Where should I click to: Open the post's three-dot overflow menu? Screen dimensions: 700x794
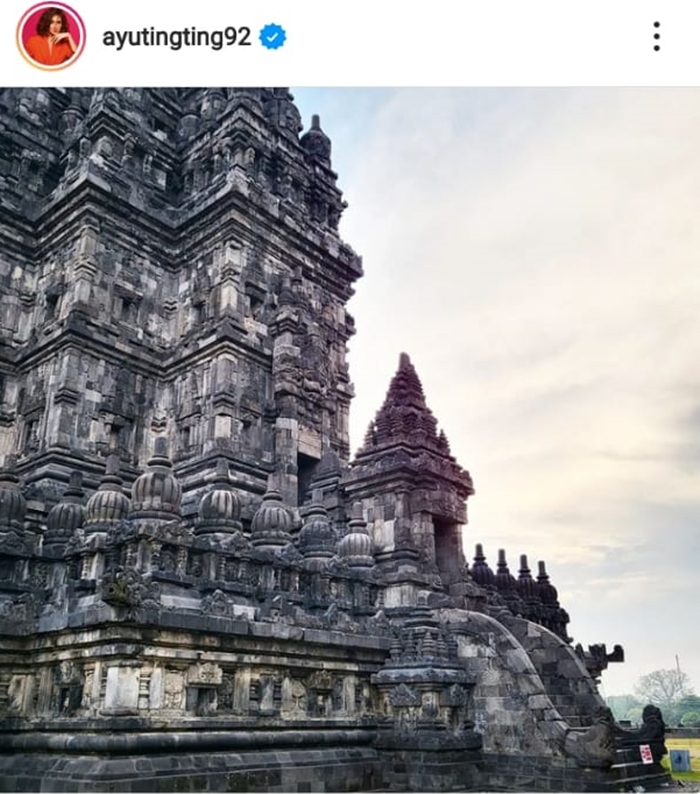[656, 36]
